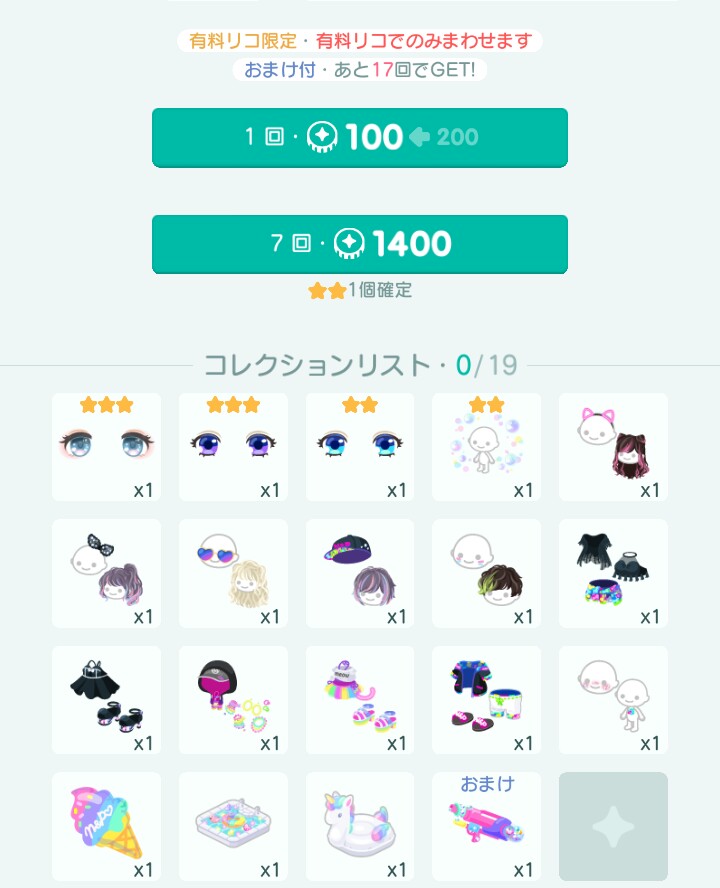
Task: Select the heart sunglasses blonde hair item
Action: coord(233,573)
